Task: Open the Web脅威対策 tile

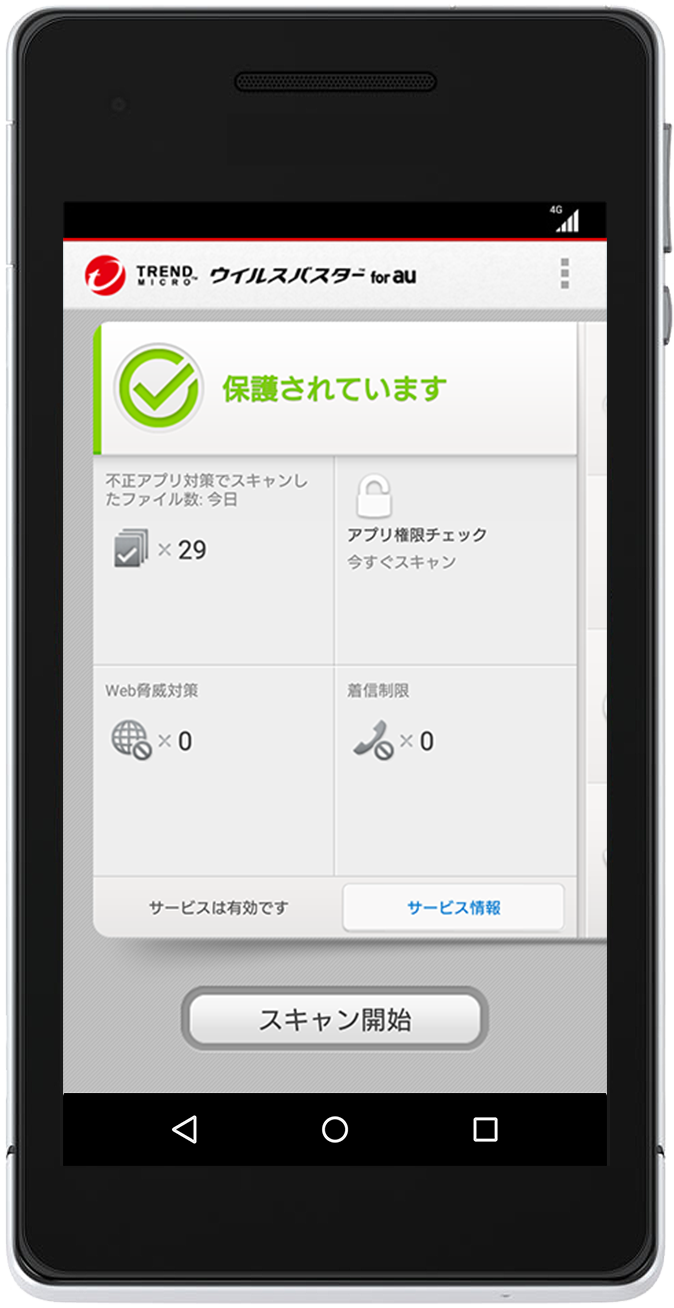Action: [213, 770]
